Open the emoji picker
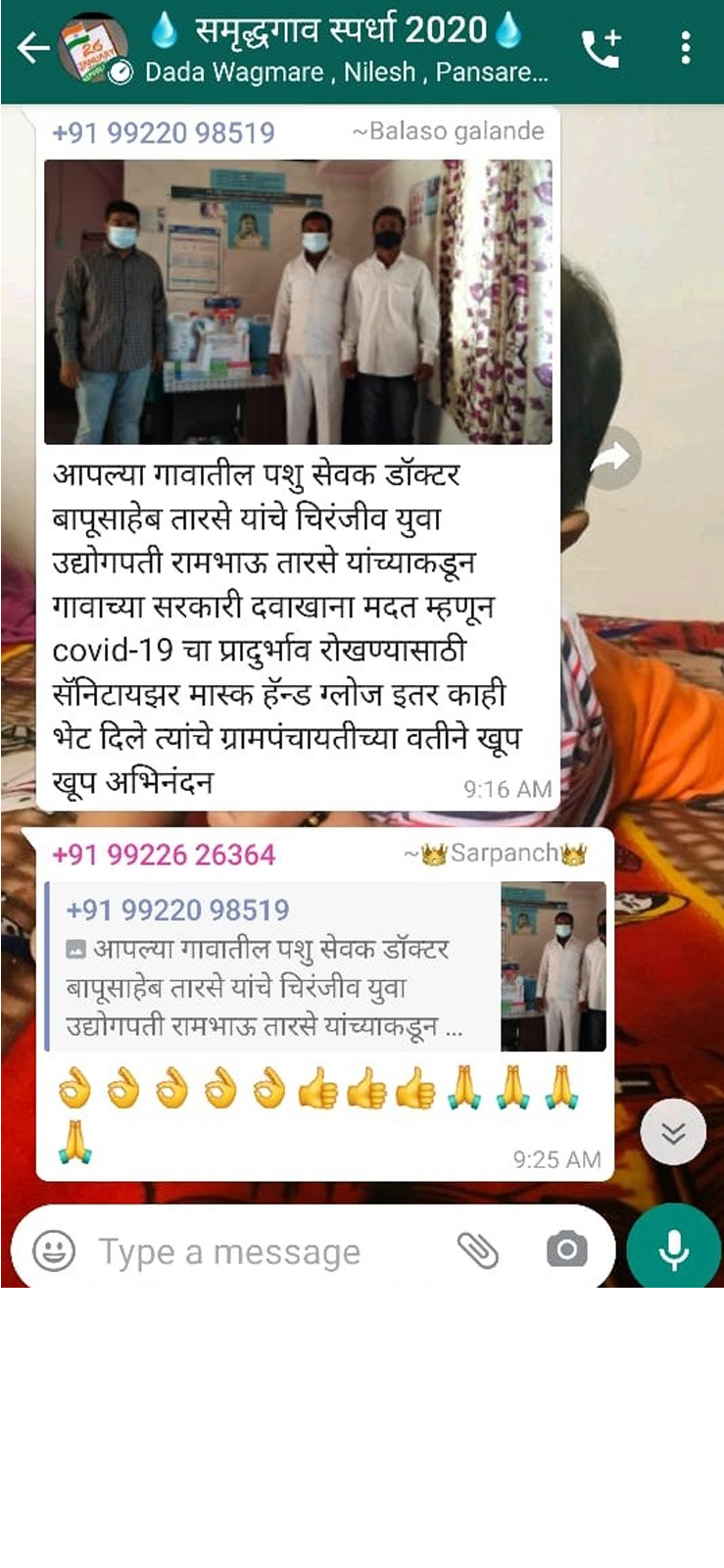724x1568 pixels. click(54, 1251)
